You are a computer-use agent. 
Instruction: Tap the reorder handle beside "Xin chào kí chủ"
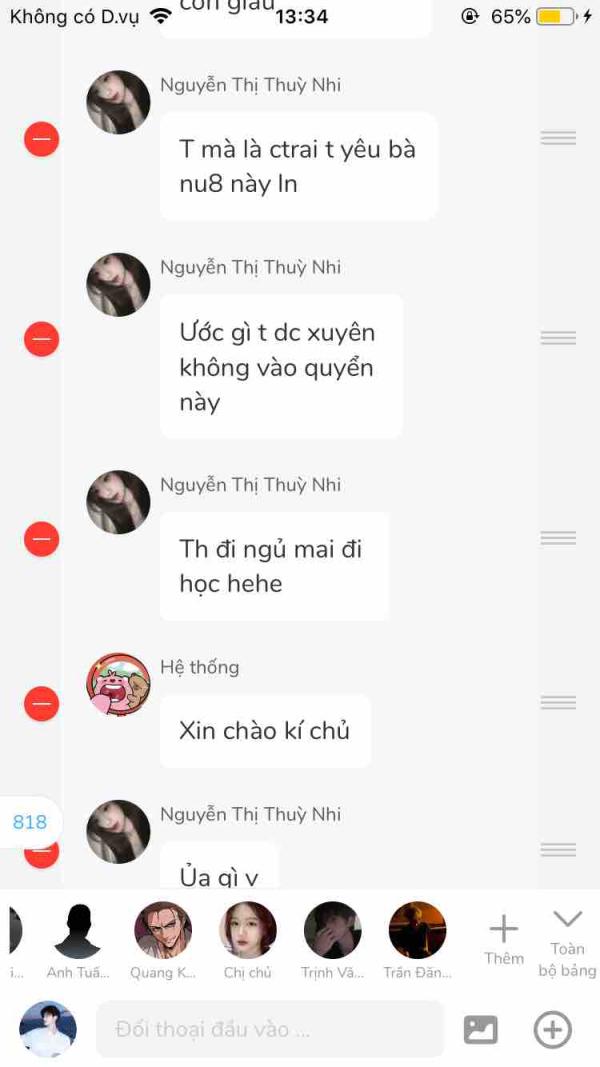tap(559, 702)
